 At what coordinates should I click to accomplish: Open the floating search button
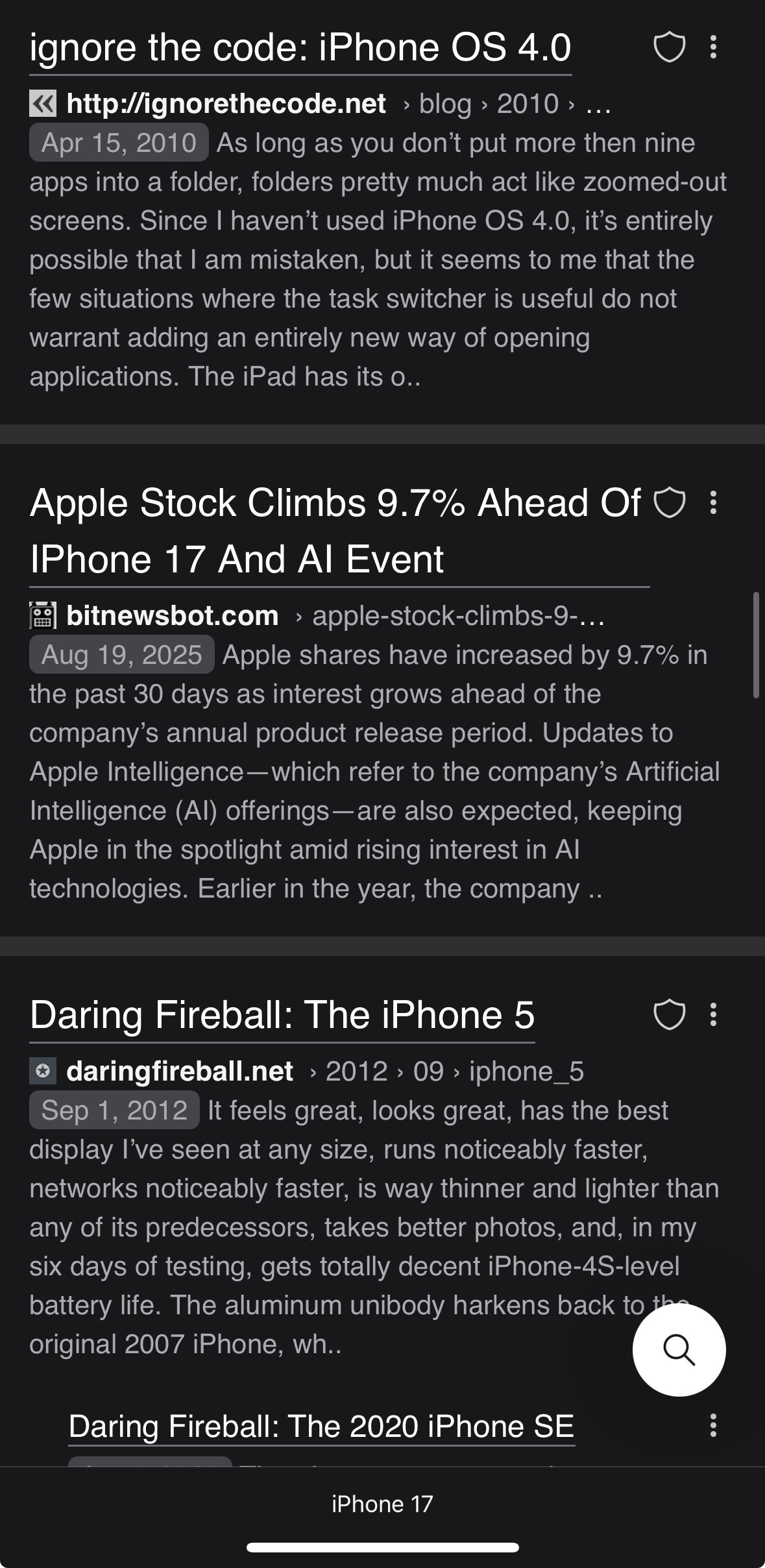(x=679, y=1350)
